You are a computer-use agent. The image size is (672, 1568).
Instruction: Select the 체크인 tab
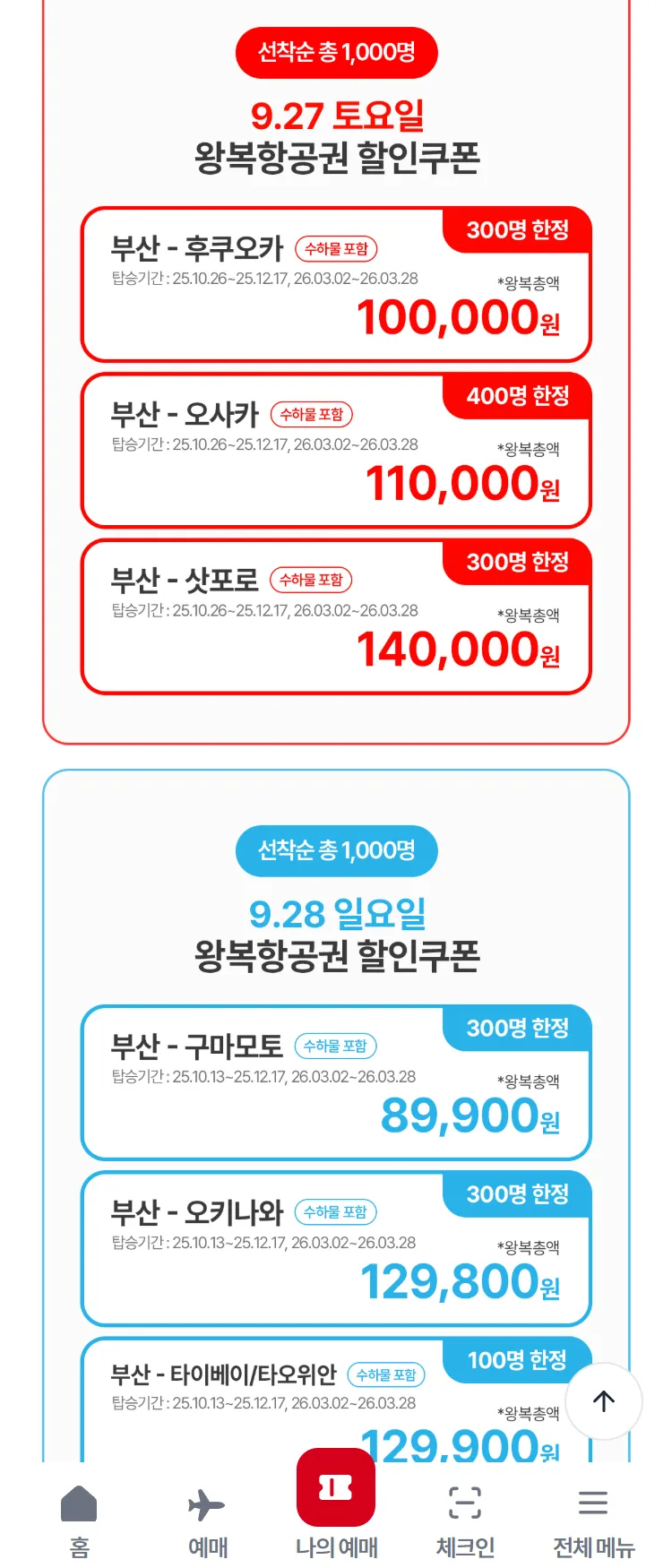(465, 1518)
